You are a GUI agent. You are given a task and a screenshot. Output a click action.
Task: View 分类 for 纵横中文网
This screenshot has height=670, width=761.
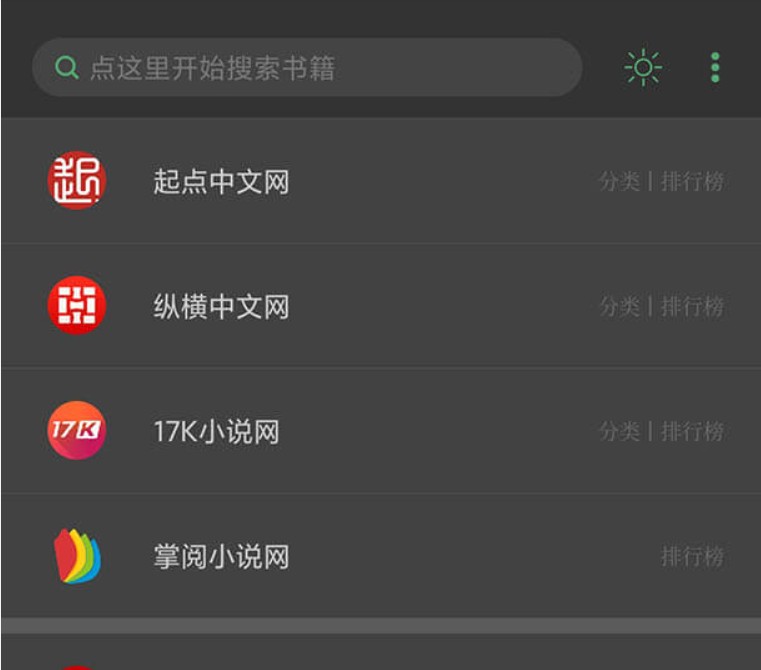[x=618, y=306]
